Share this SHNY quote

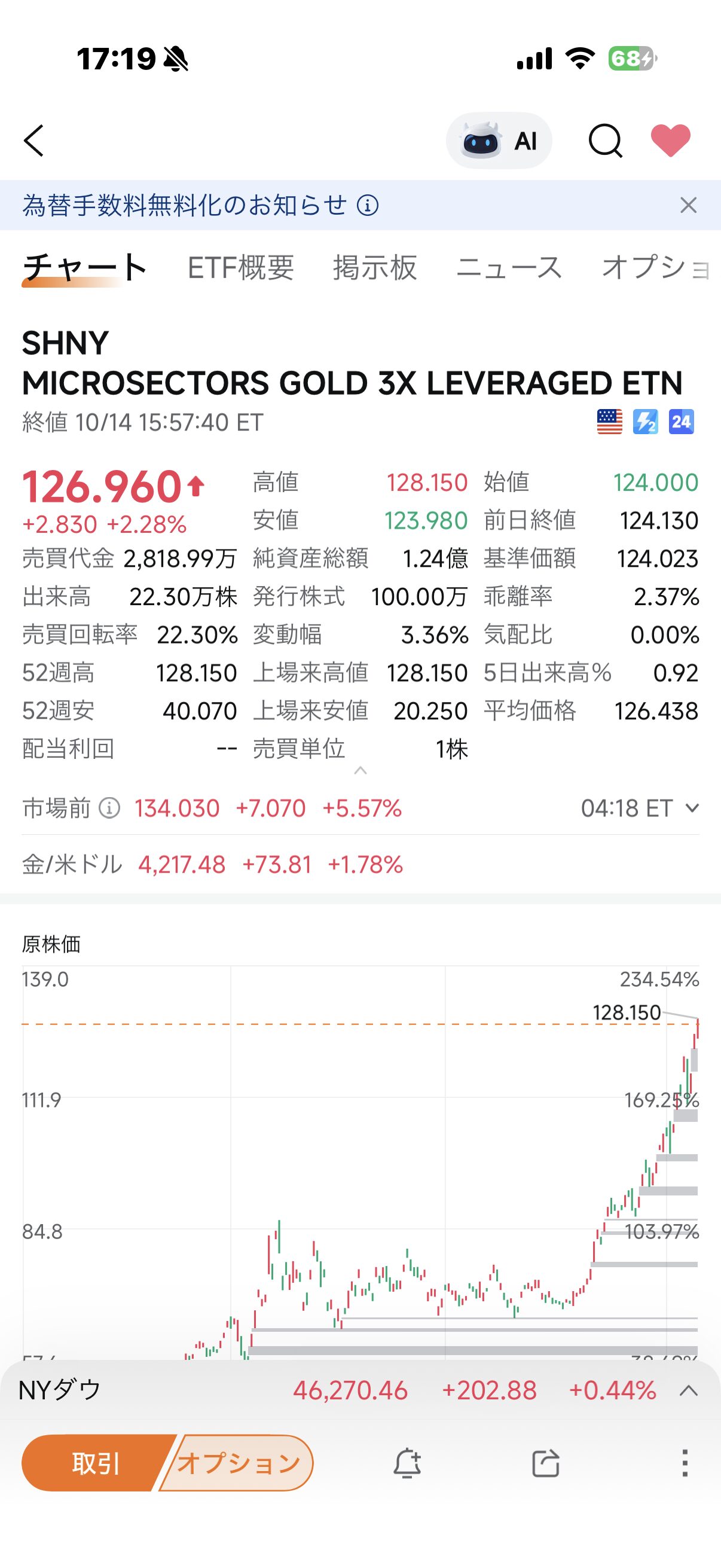(545, 1463)
